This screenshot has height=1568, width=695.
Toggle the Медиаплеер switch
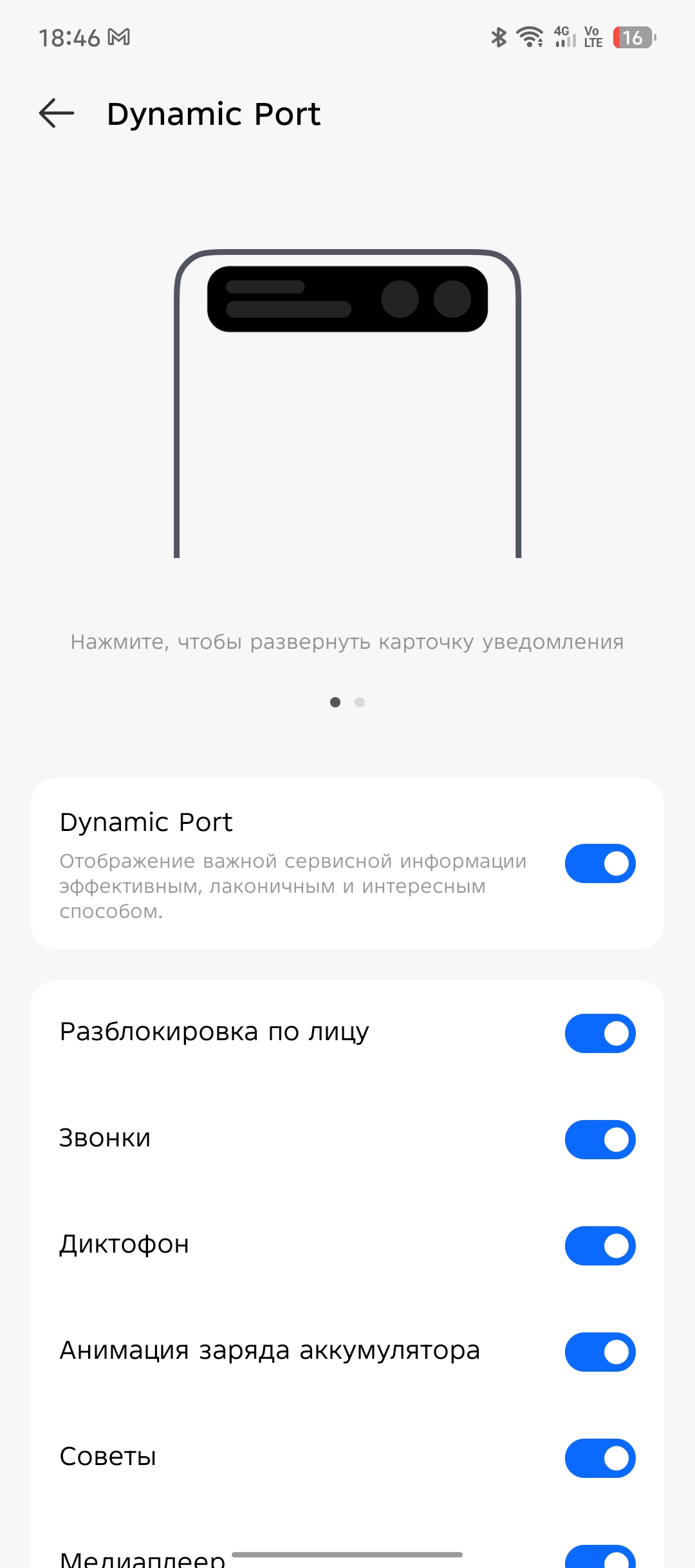click(x=600, y=1558)
